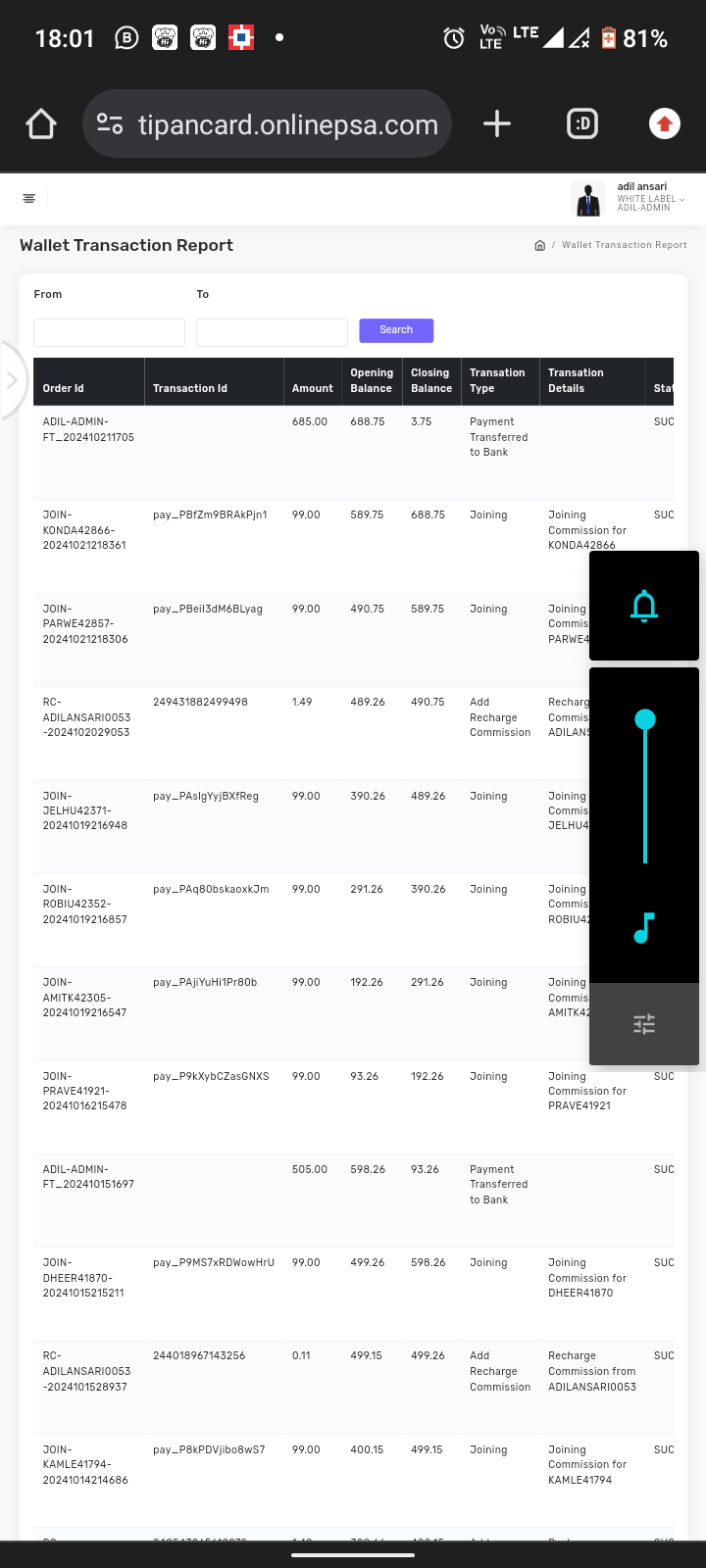Open volume settings sliders icon

(x=644, y=1024)
